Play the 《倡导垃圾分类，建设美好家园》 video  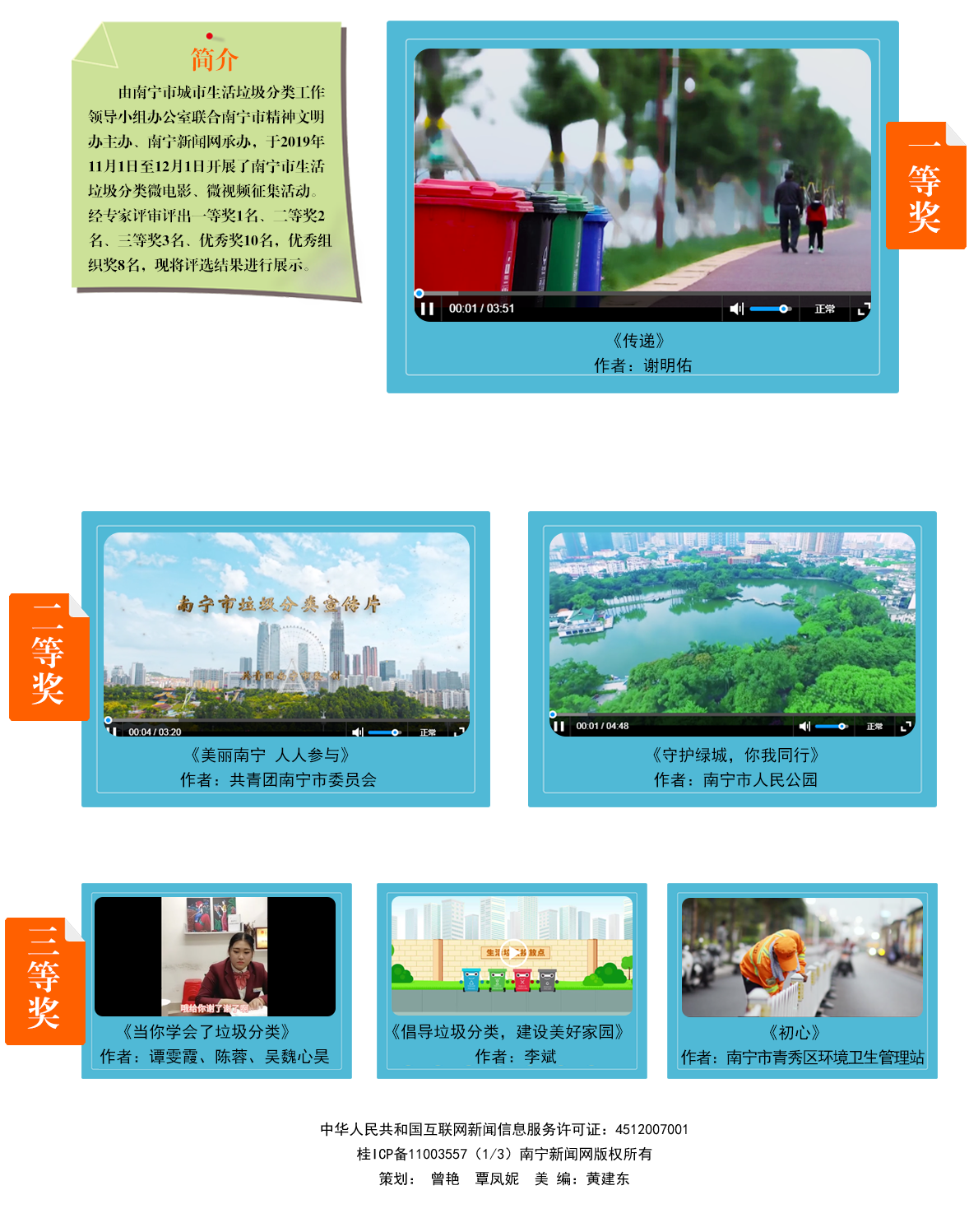click(512, 953)
